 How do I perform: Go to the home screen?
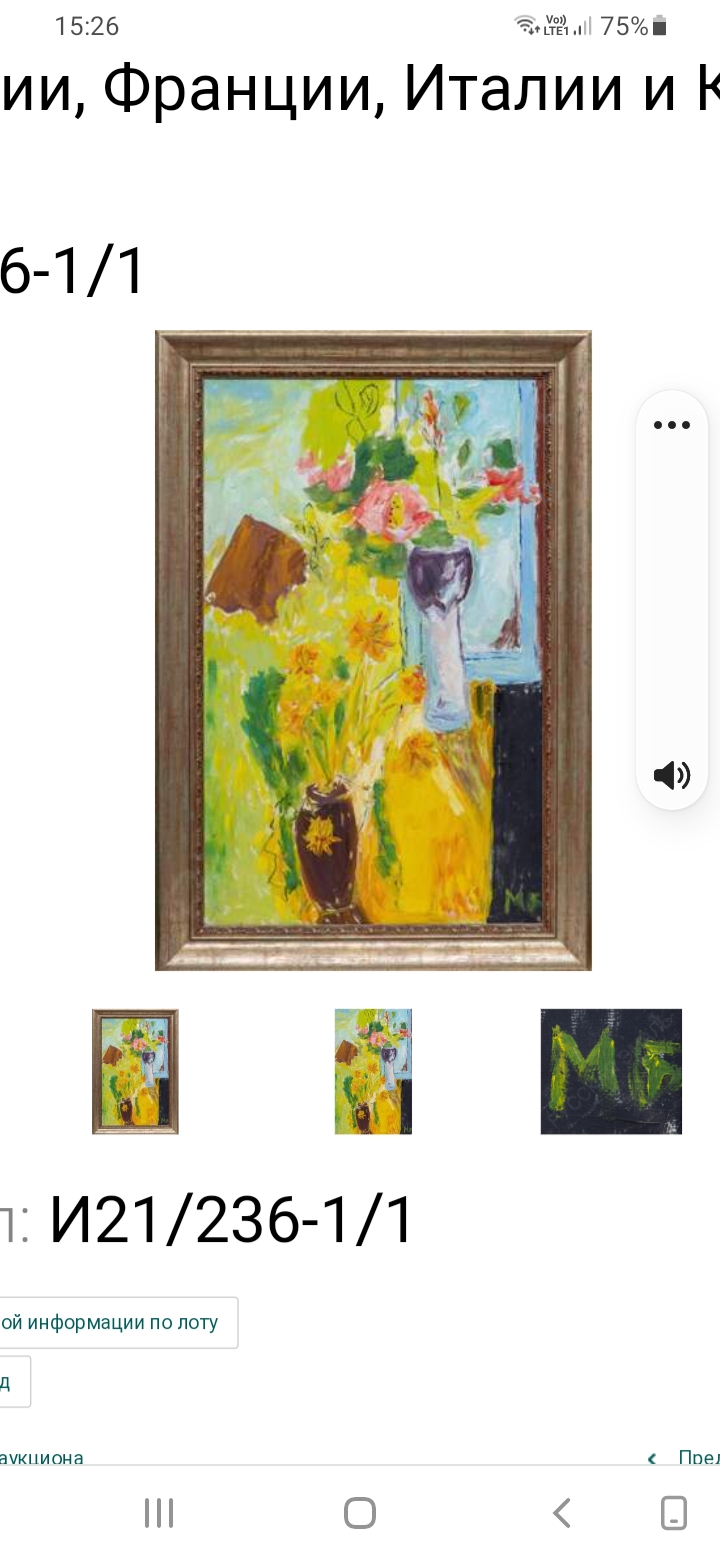360,1513
